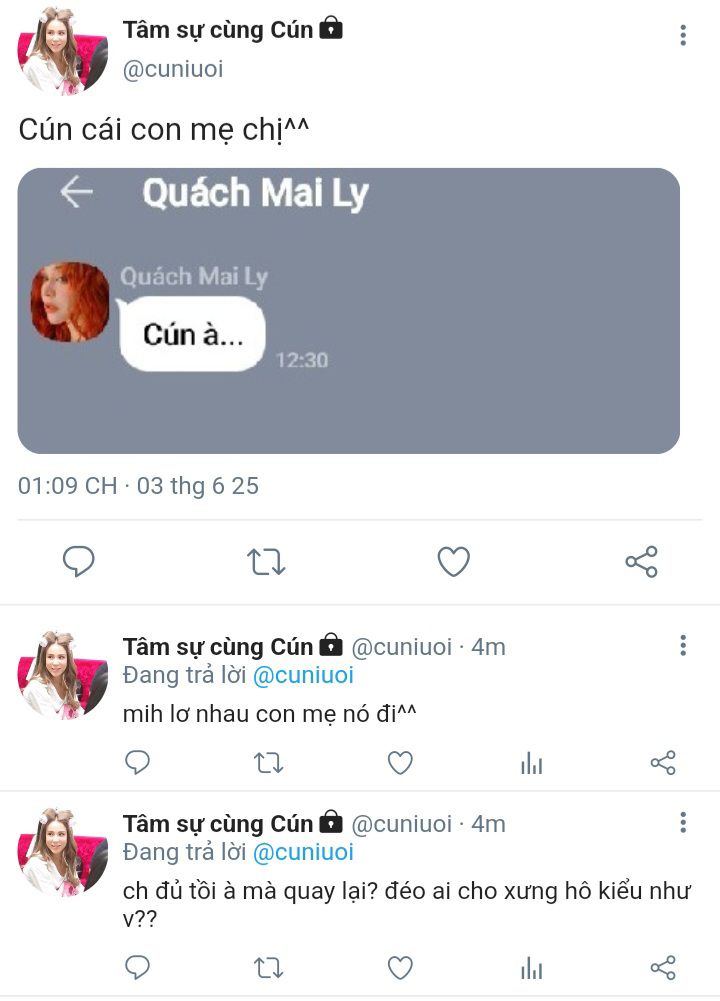Retweet the 'mih lơ nhau' reply

pos(268,764)
